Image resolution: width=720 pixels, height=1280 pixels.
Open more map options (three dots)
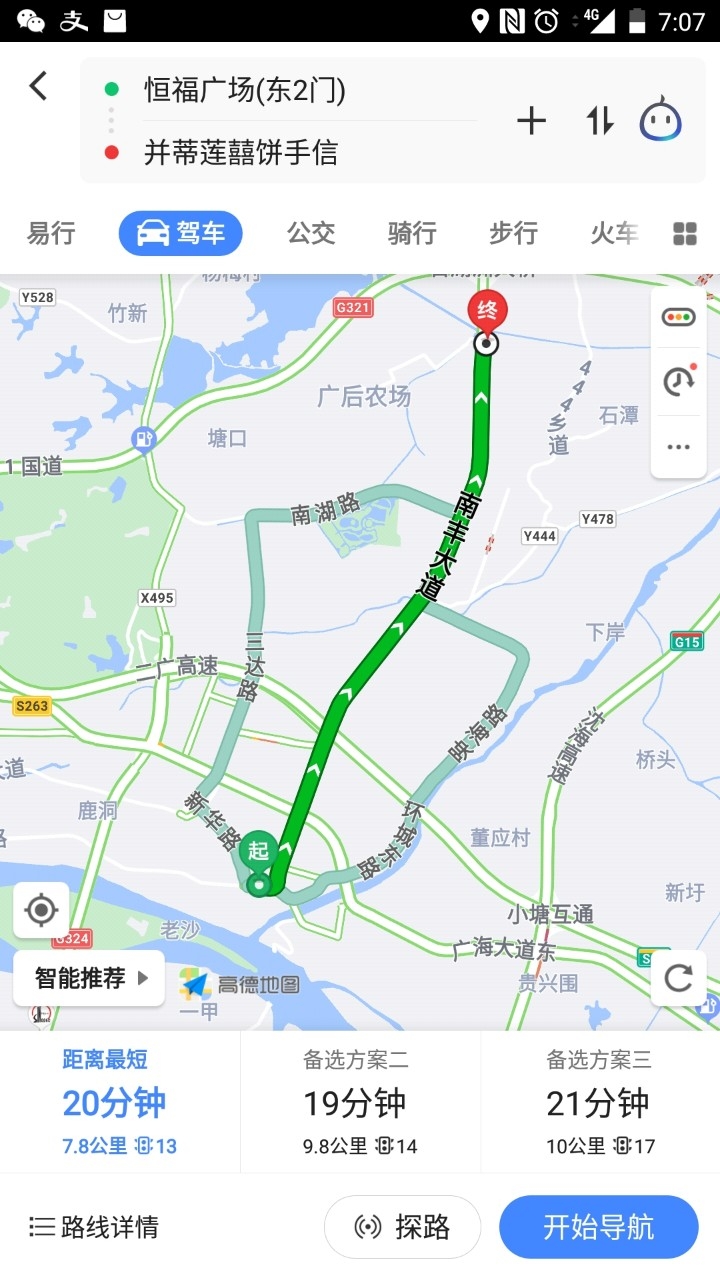(679, 446)
